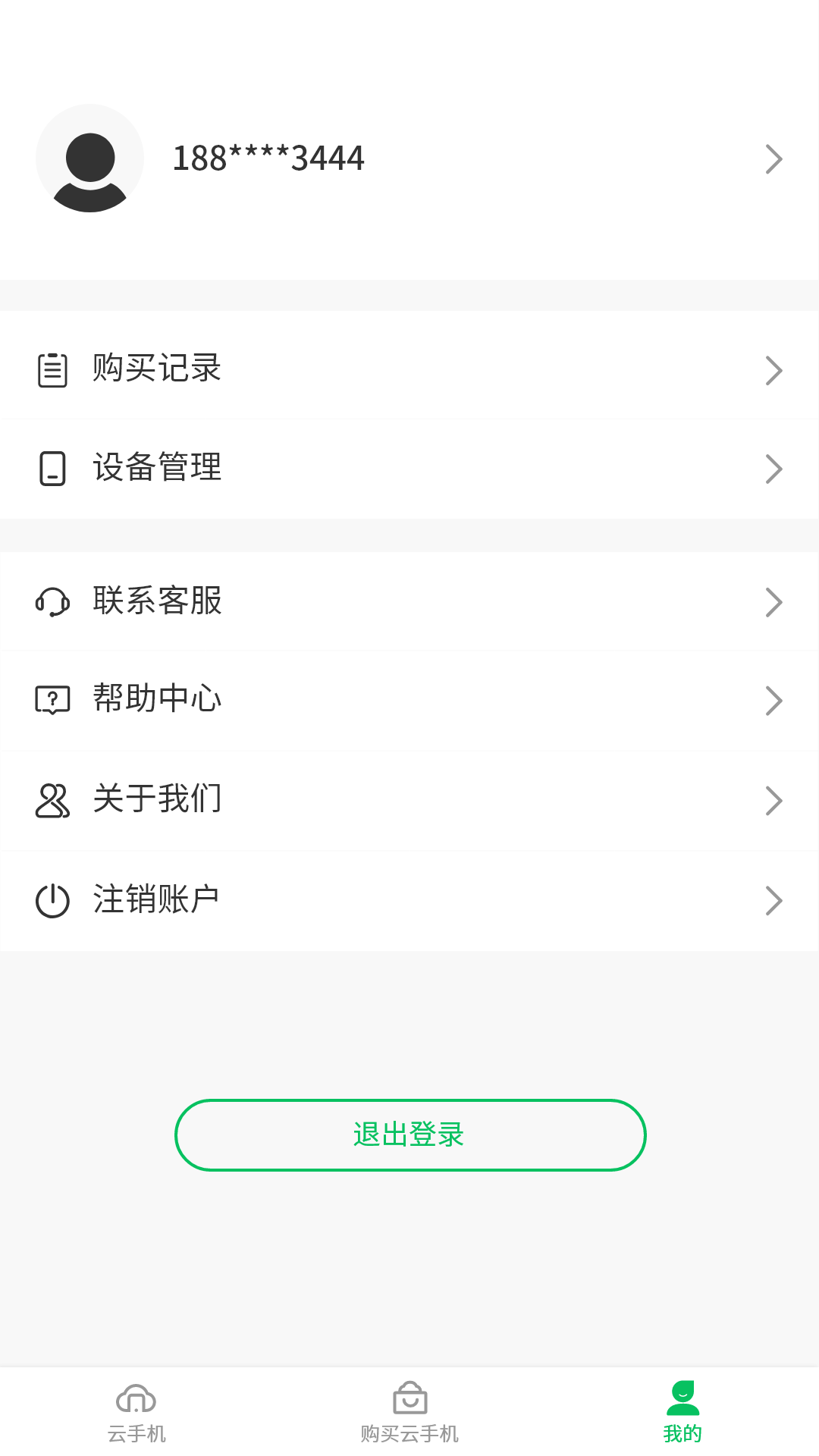Click the 帮助中心 question mark icon
Image resolution: width=819 pixels, height=1456 pixels.
click(52, 700)
